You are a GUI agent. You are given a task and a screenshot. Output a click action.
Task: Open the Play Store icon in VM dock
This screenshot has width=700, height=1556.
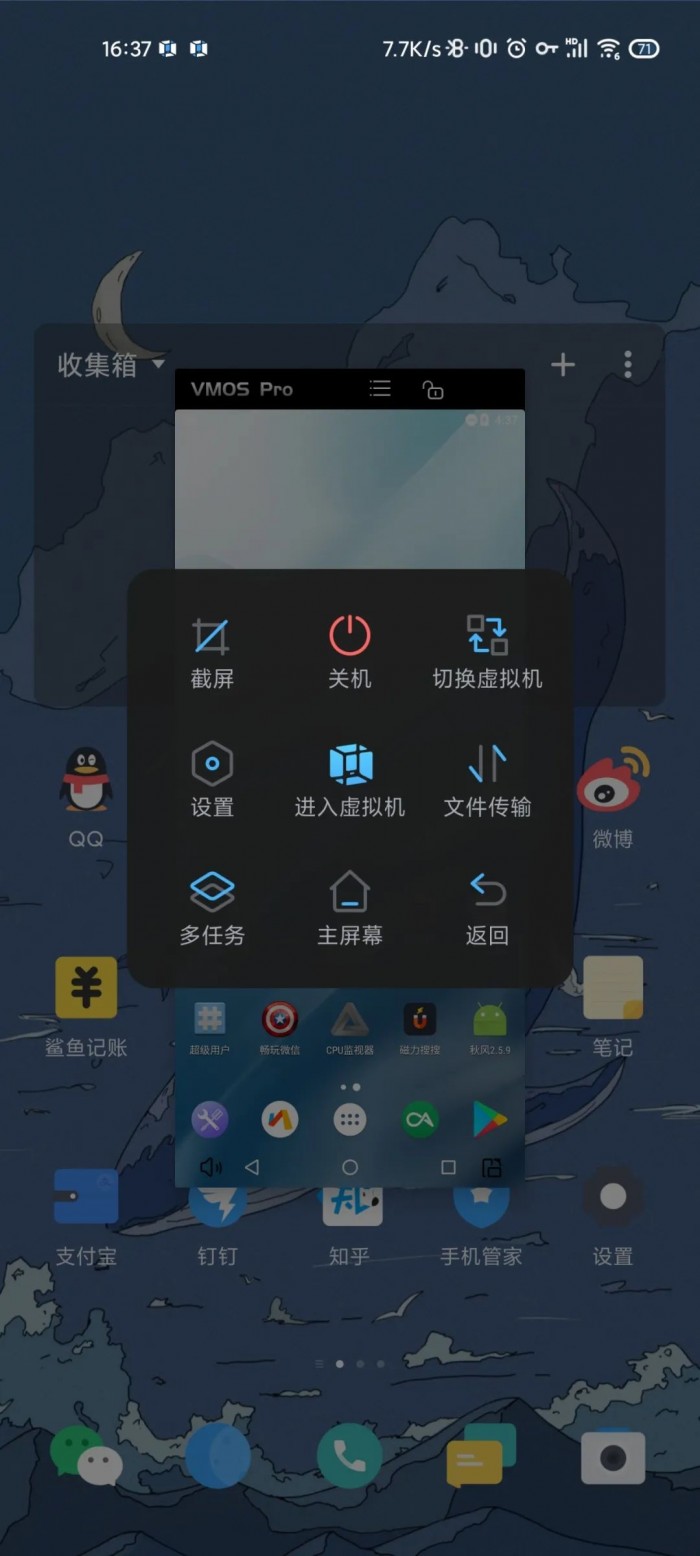(490, 1119)
